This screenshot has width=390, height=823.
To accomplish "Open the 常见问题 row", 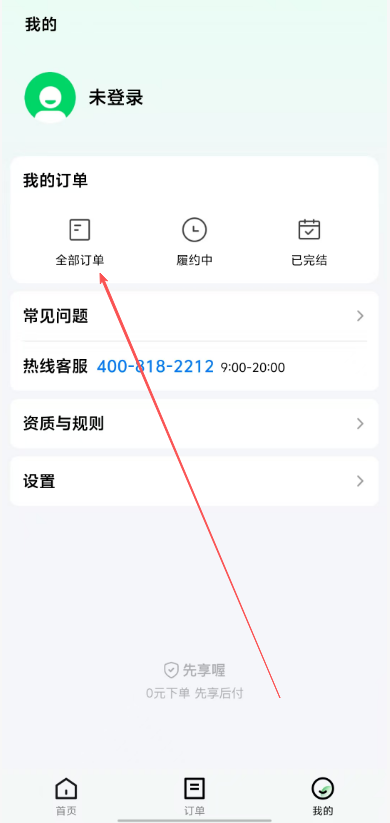I will [x=194, y=316].
